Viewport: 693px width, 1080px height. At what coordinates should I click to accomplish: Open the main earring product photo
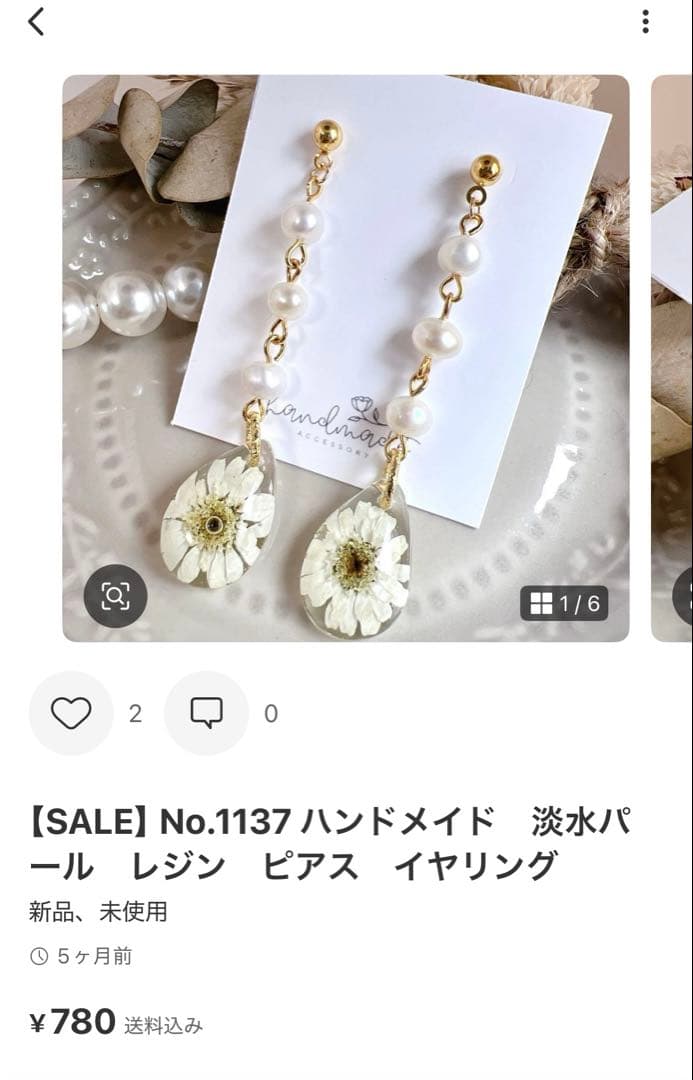[x=346, y=358]
